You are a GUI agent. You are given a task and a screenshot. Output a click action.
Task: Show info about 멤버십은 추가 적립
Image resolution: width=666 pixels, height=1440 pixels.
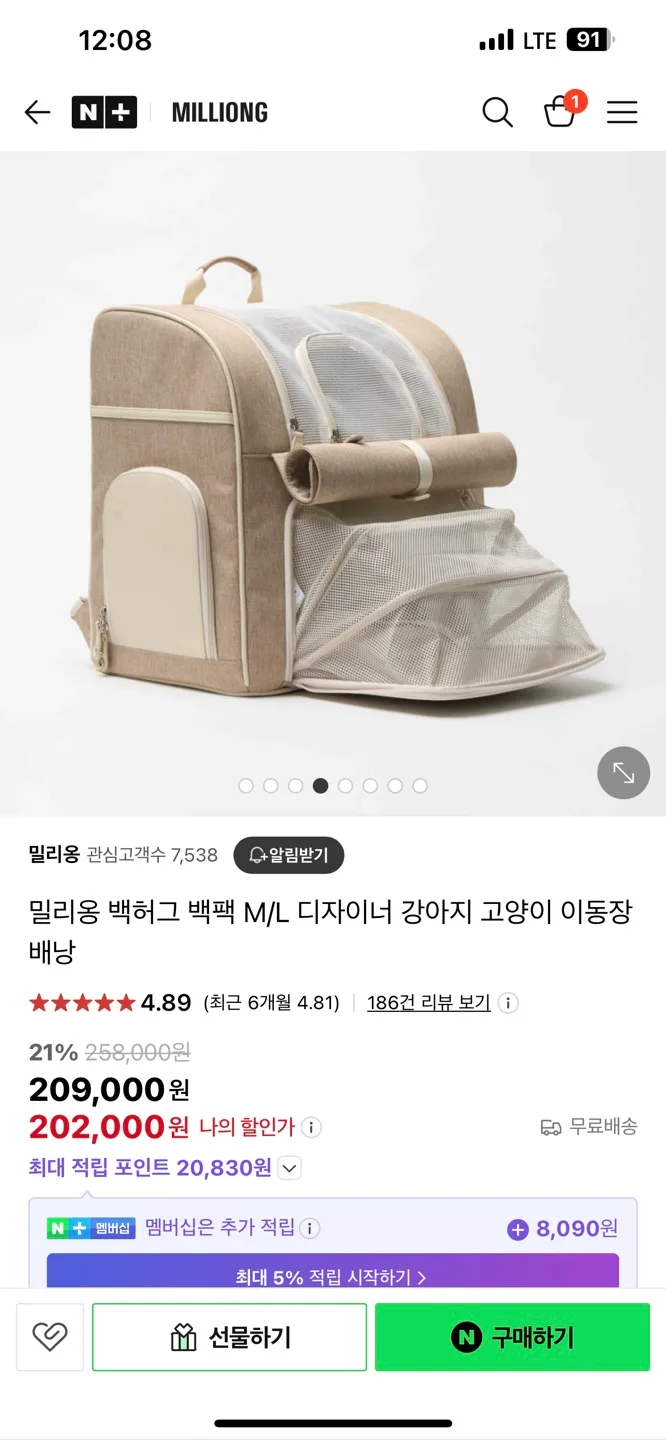click(x=310, y=1228)
